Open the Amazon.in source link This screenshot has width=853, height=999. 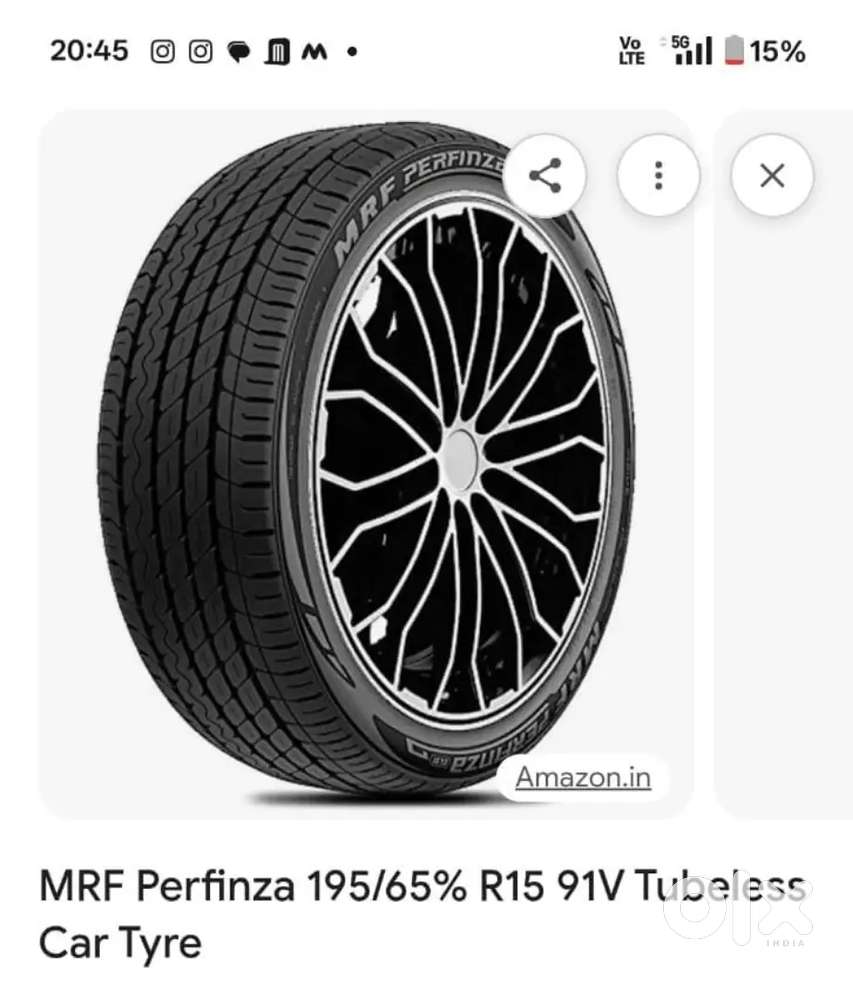tap(583, 777)
